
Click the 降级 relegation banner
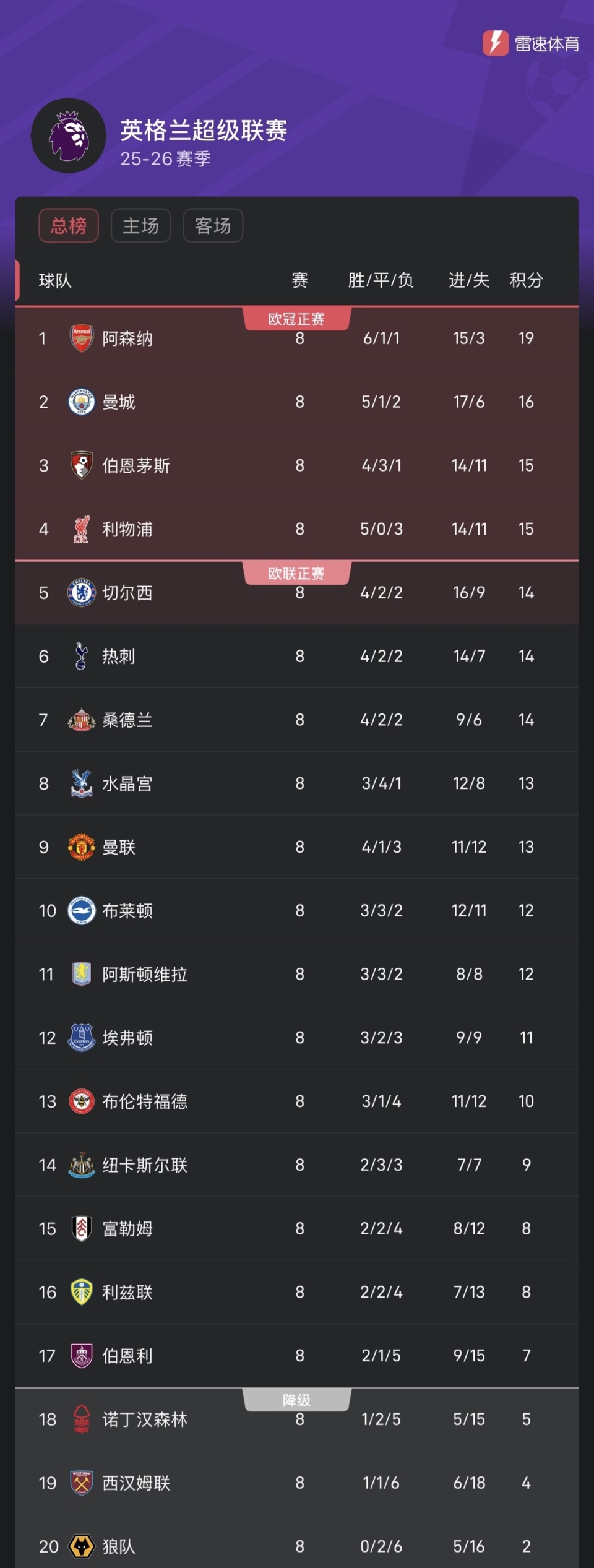click(296, 1399)
